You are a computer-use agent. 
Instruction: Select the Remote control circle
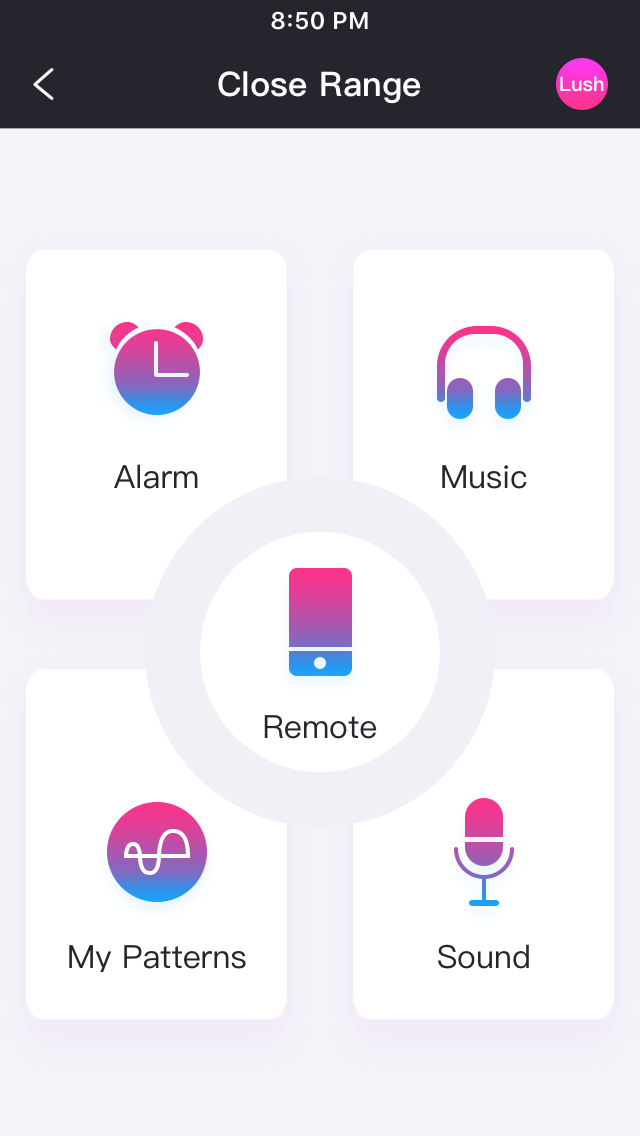tap(320, 652)
